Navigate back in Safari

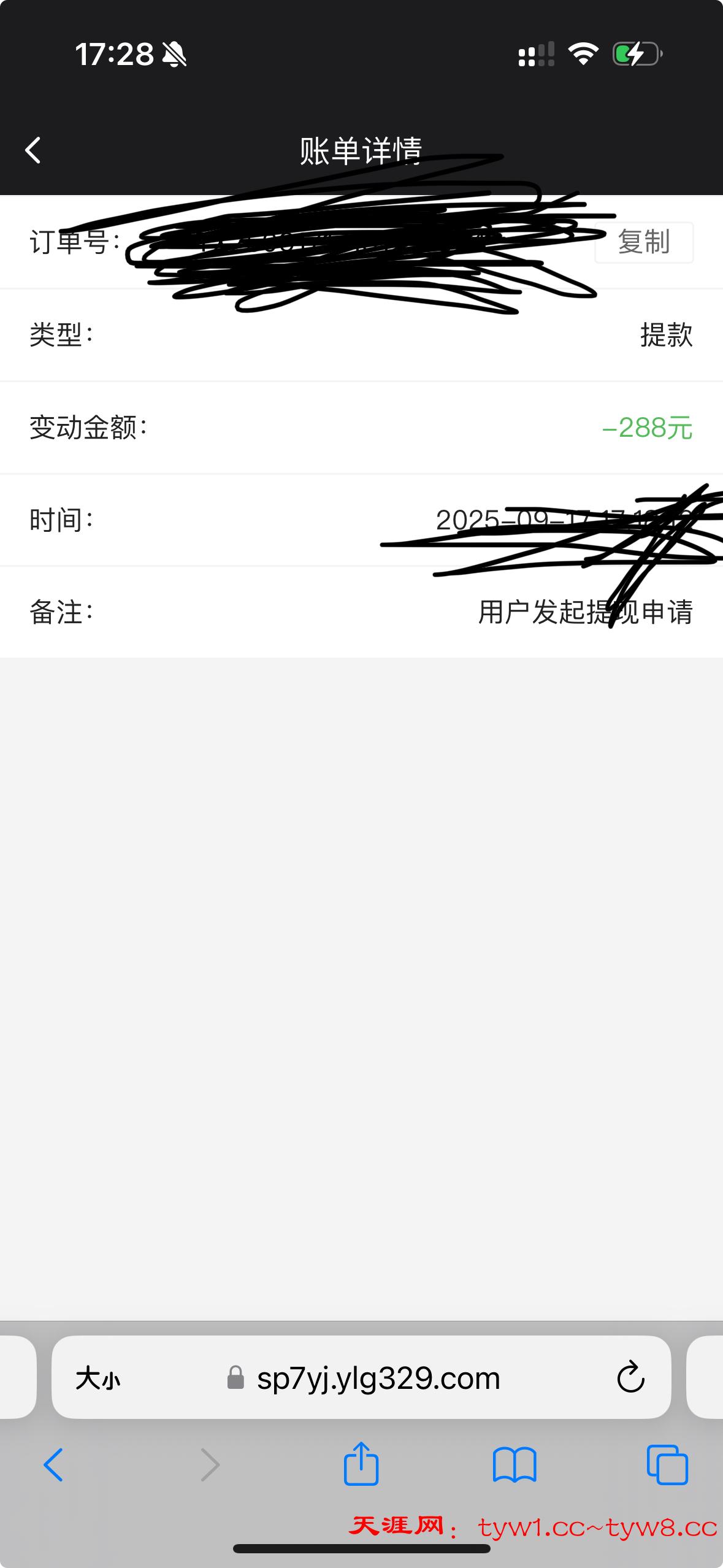53,1465
